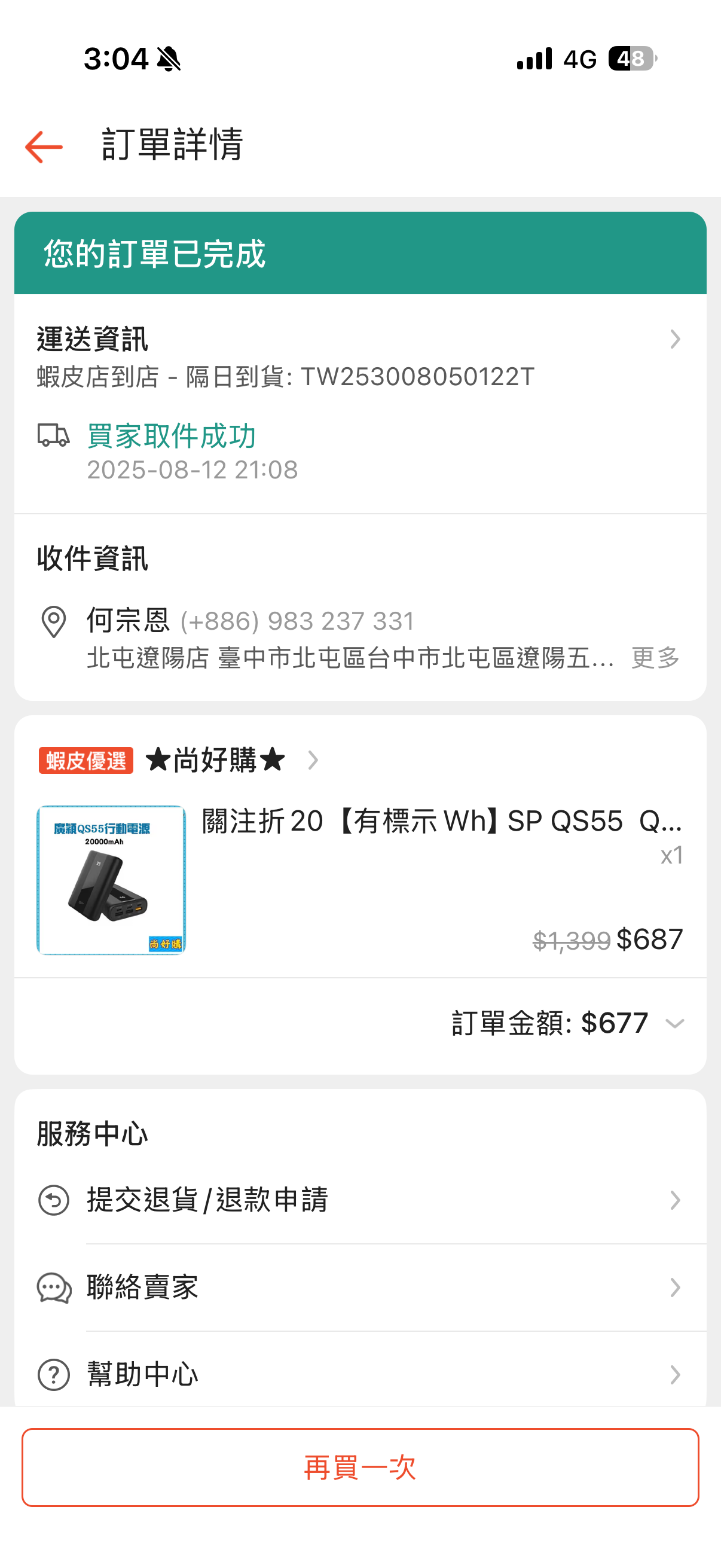The height and width of the screenshot is (1568, 721).
Task: Open the 幫助中心 help center
Action: click(x=360, y=1374)
